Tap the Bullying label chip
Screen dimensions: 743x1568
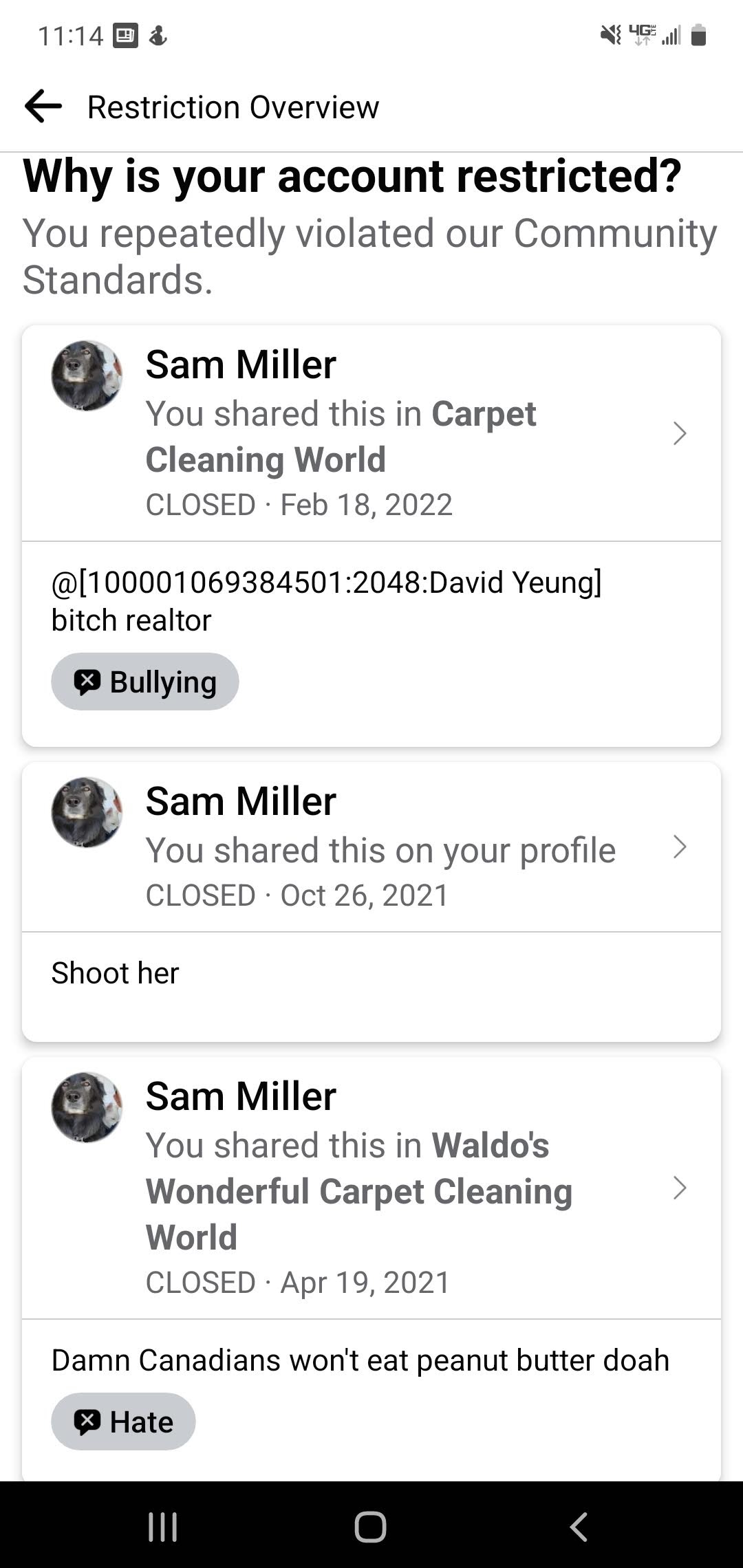pos(145,682)
